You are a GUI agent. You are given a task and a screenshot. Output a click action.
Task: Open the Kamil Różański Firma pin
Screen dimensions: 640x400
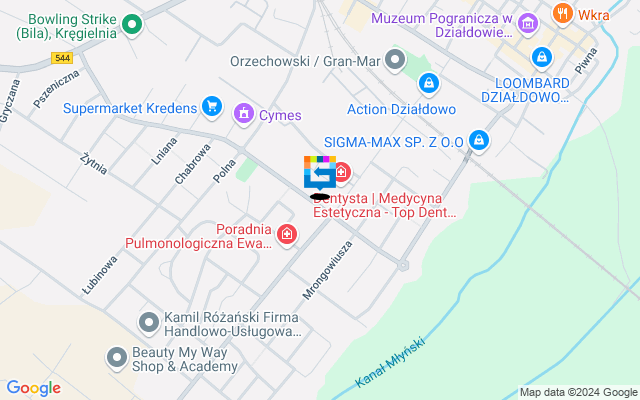[148, 322]
